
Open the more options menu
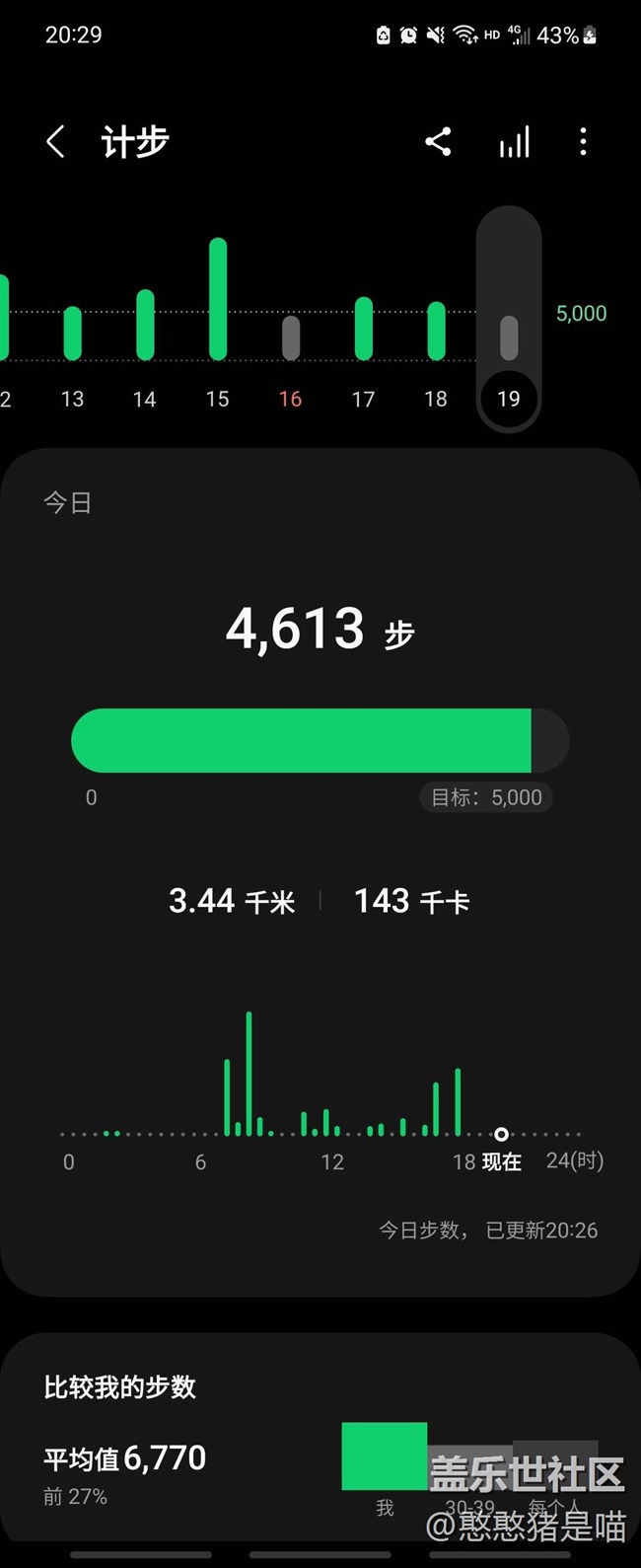coord(583,142)
